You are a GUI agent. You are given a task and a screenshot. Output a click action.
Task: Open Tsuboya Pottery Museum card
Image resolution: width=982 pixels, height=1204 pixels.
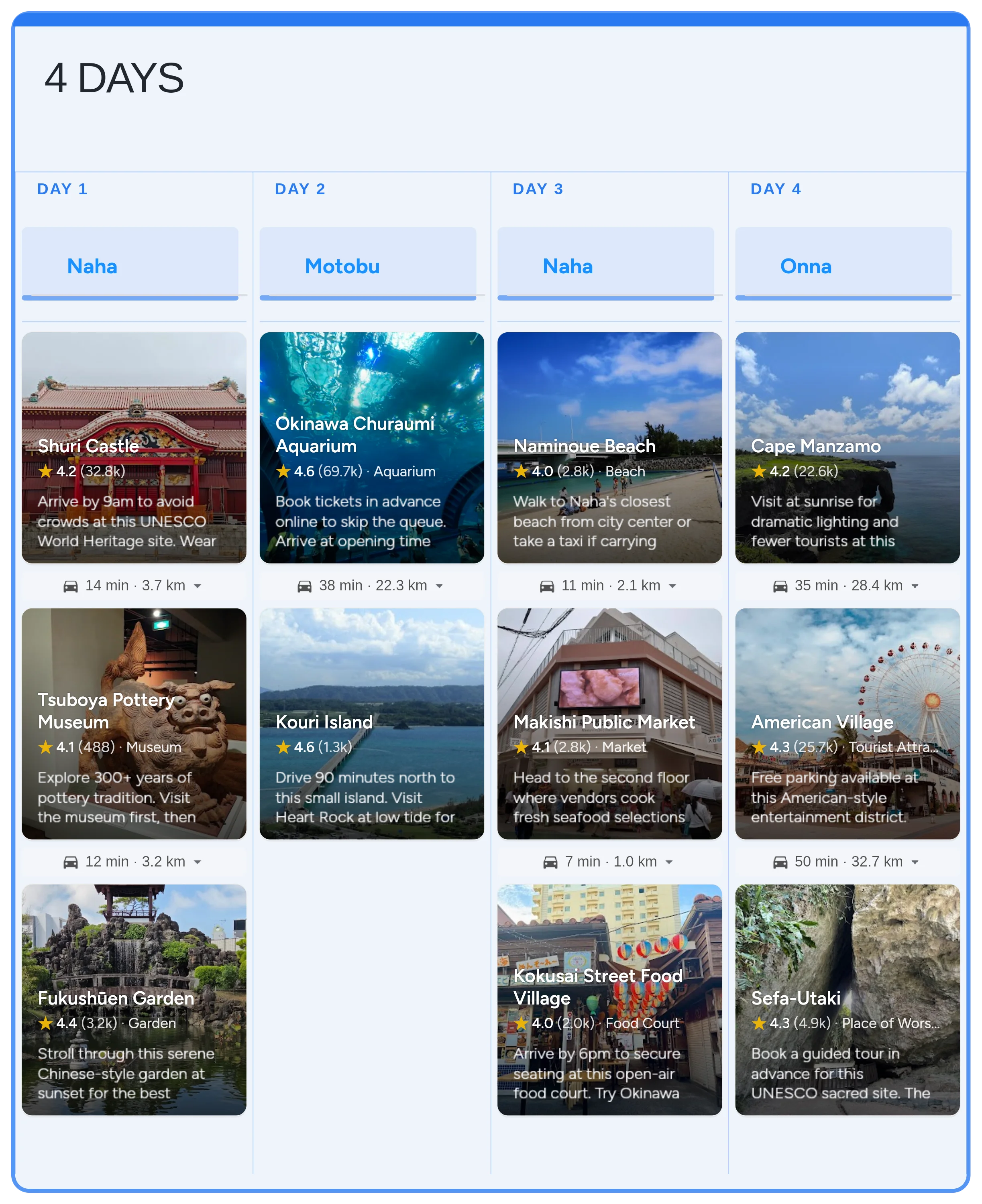pyautogui.click(x=134, y=723)
